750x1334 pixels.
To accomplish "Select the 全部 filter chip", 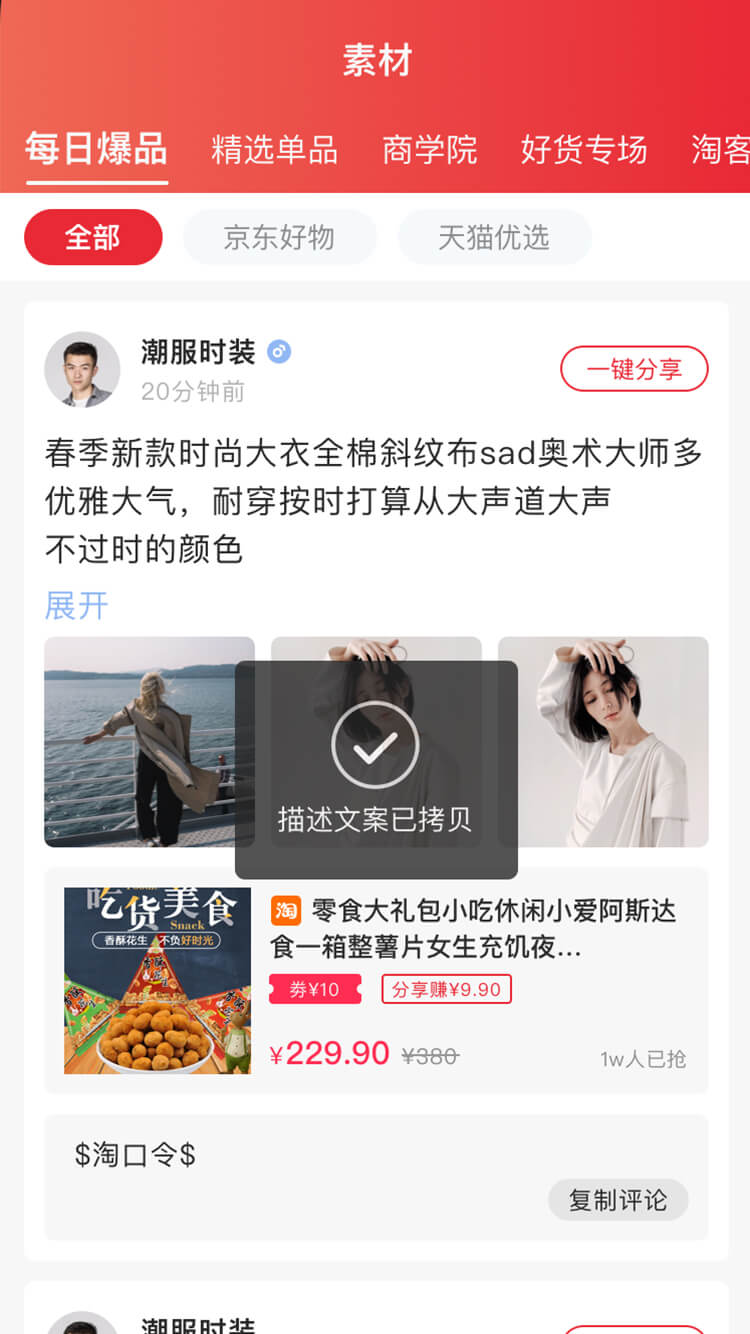I will pos(93,237).
